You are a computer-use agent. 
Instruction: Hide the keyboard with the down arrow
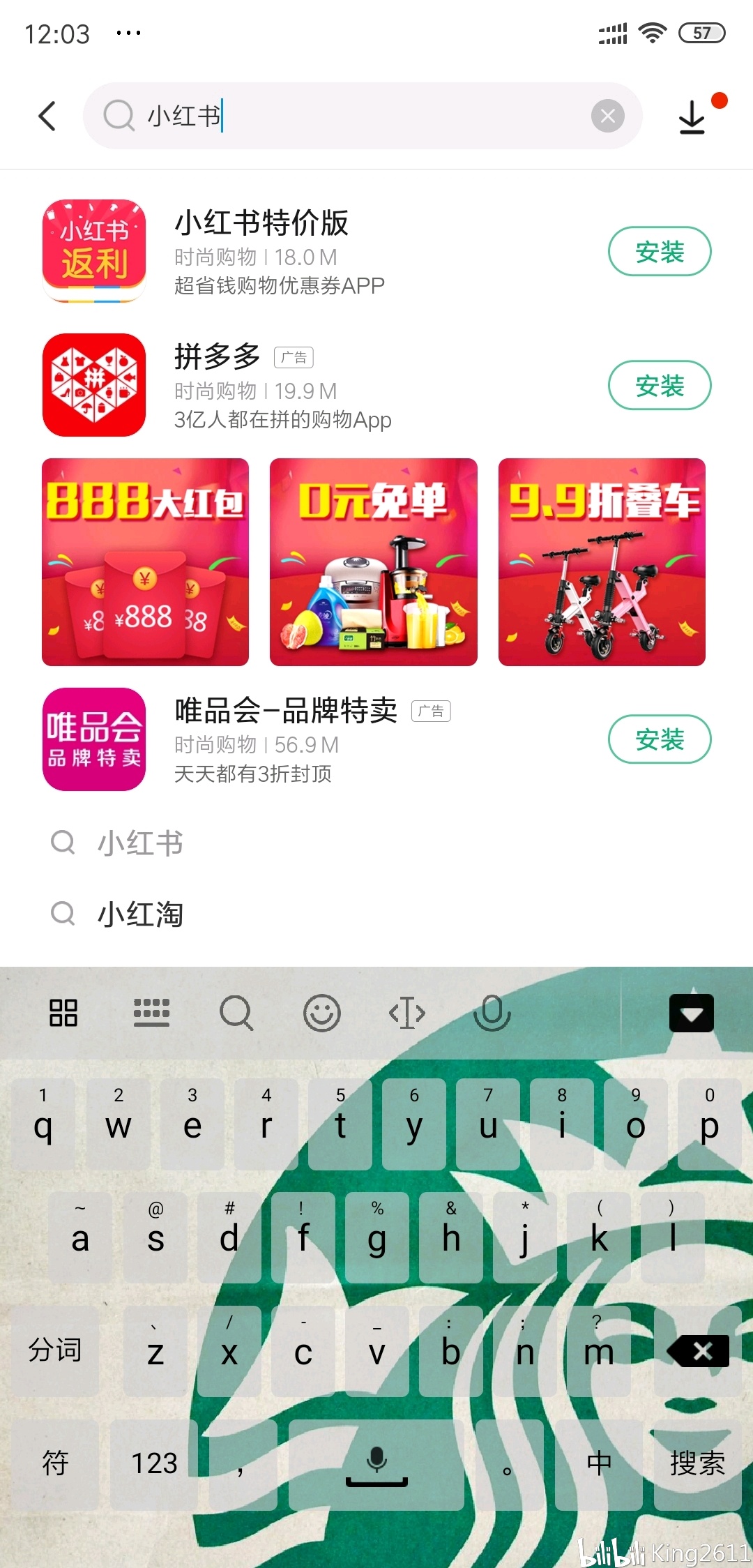pyautogui.click(x=691, y=1013)
